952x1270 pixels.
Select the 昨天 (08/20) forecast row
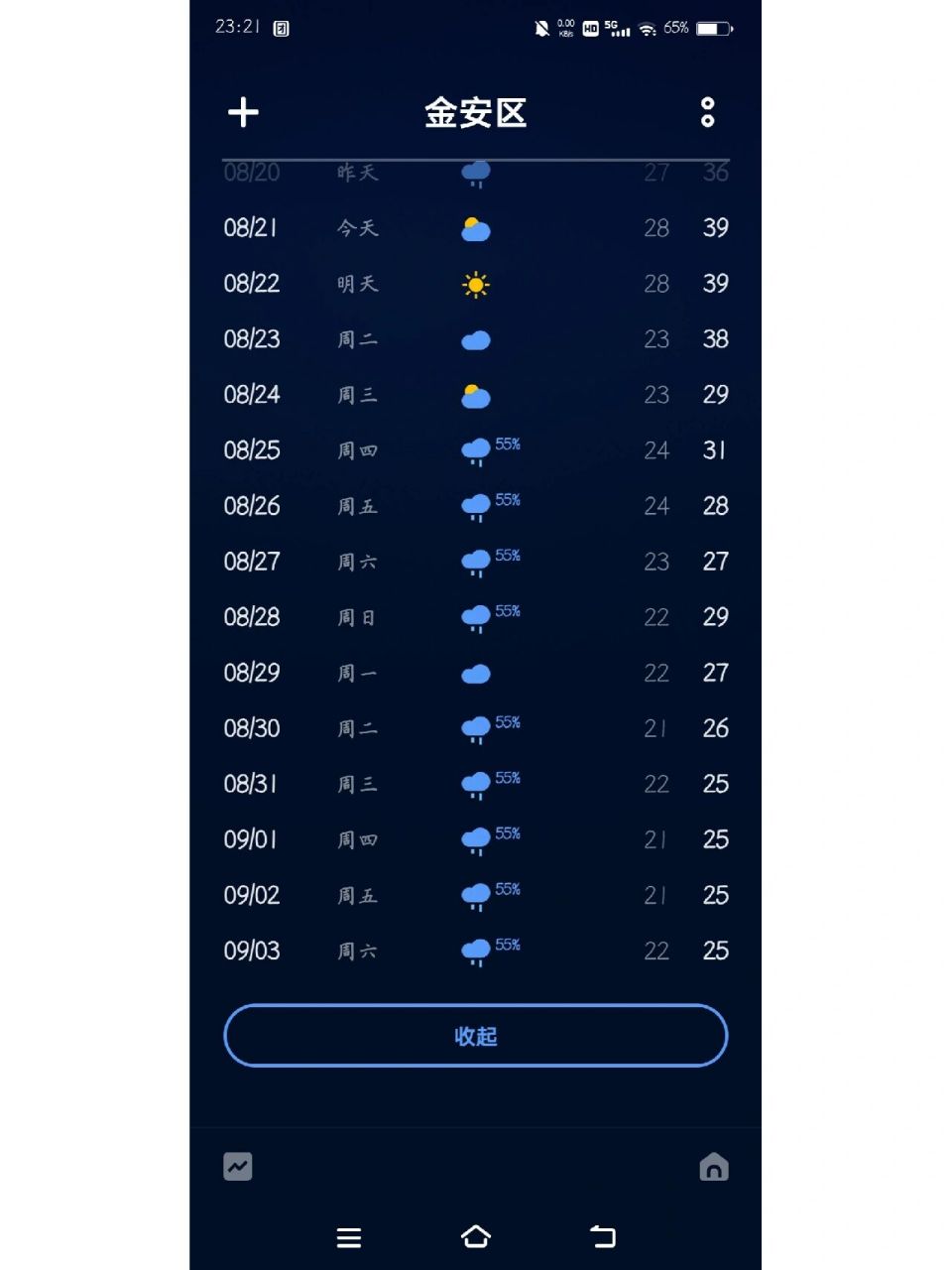point(475,172)
